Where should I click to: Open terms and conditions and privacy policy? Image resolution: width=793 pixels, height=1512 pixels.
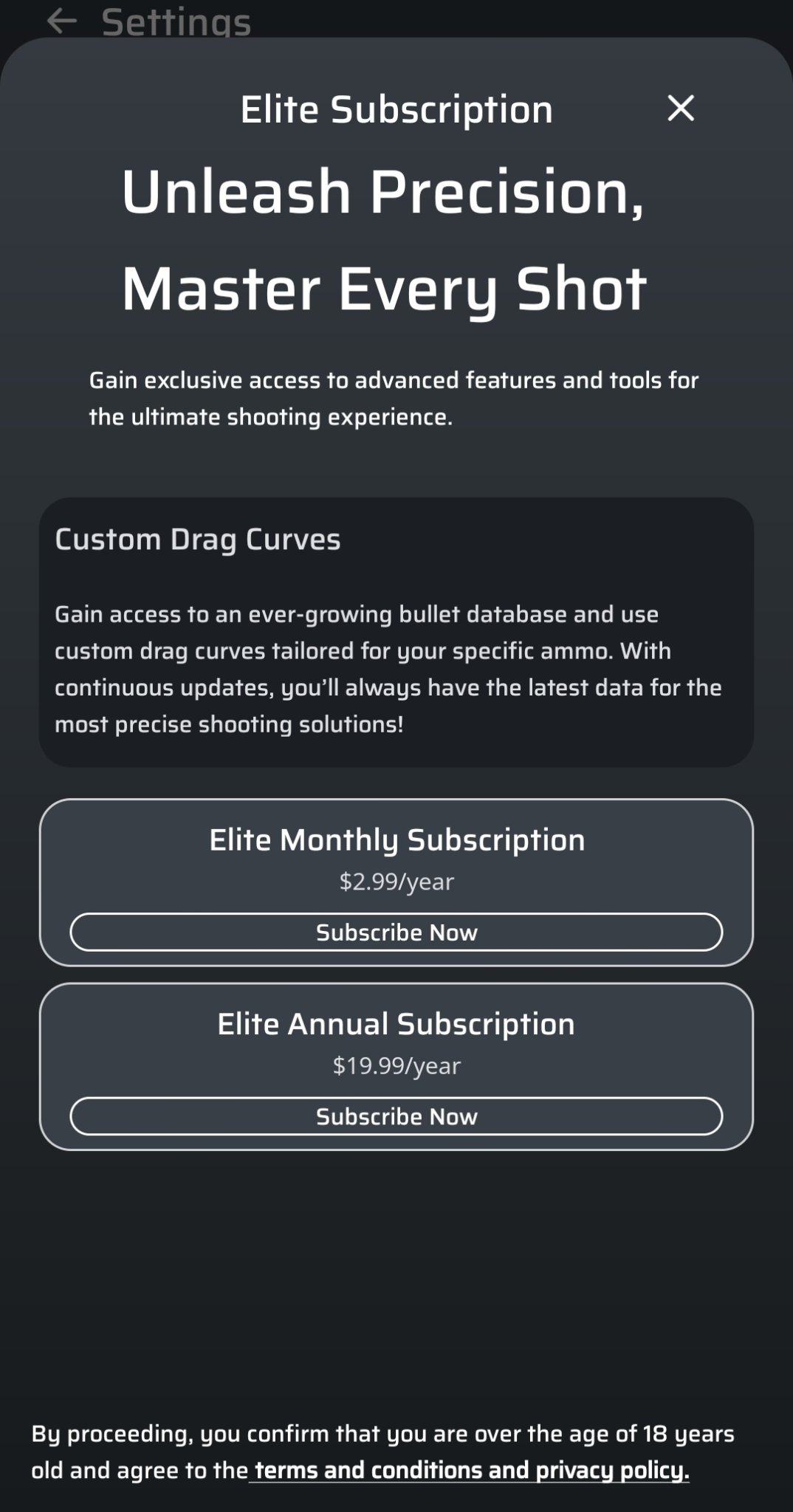point(470,1470)
